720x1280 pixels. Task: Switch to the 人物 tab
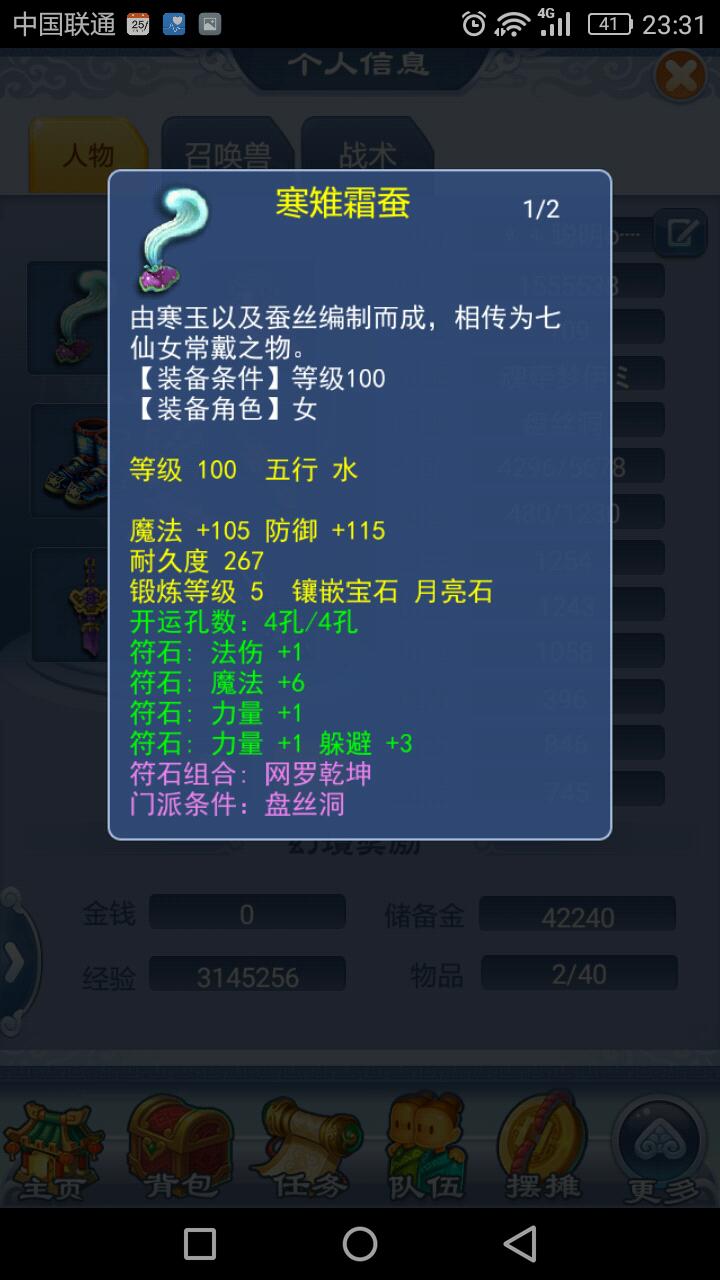point(88,155)
